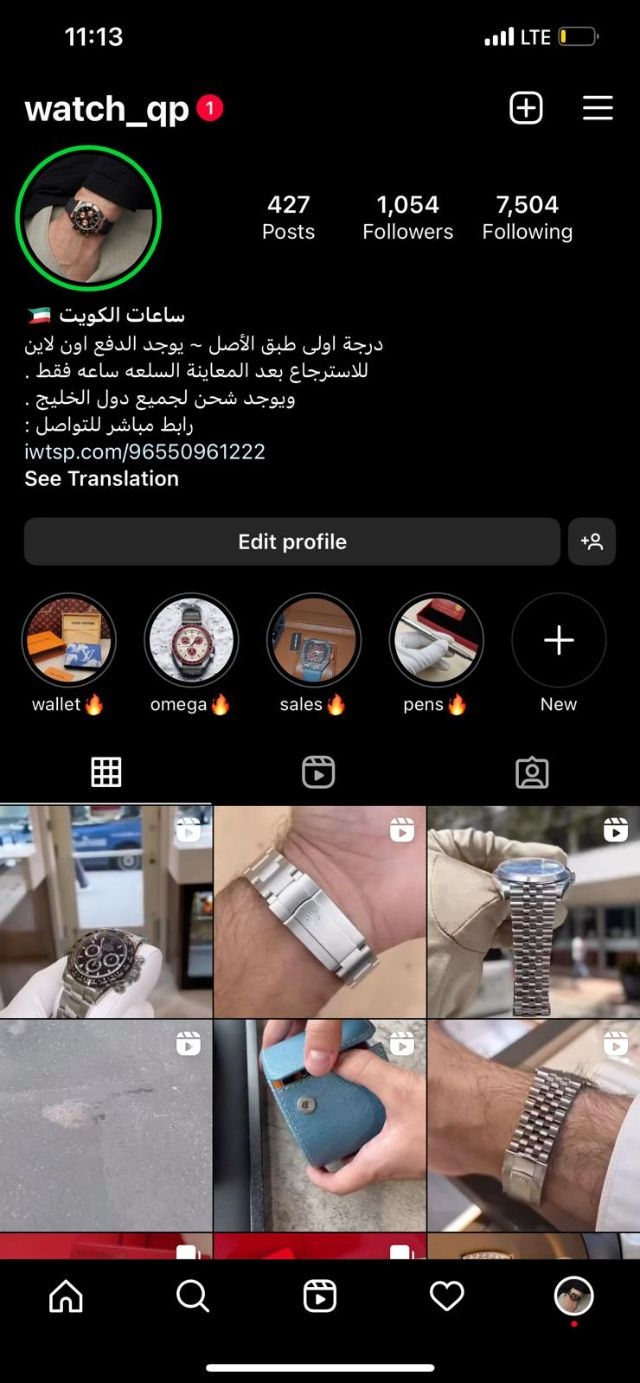Tap the Edit profile button
Viewport: 640px width, 1383px height.
(x=292, y=542)
